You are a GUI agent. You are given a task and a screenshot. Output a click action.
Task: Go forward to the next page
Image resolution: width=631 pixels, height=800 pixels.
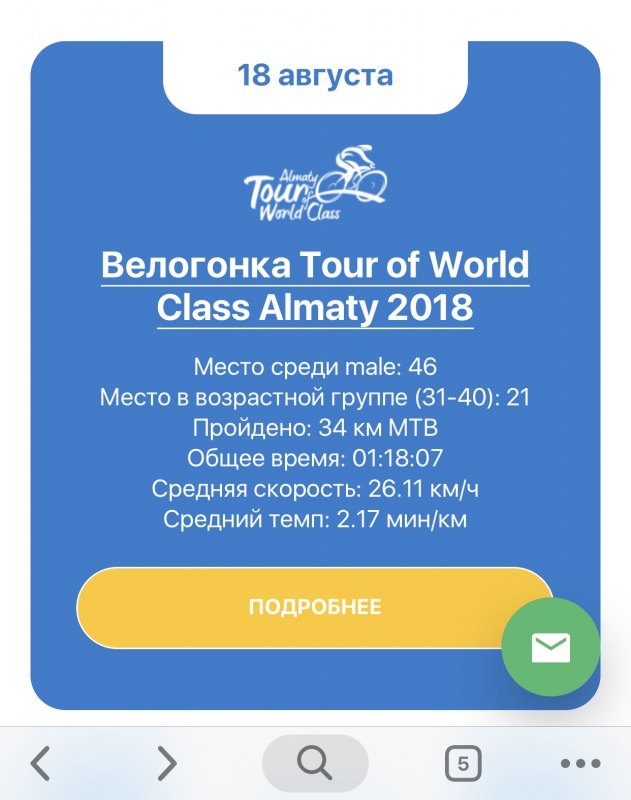[x=167, y=763]
